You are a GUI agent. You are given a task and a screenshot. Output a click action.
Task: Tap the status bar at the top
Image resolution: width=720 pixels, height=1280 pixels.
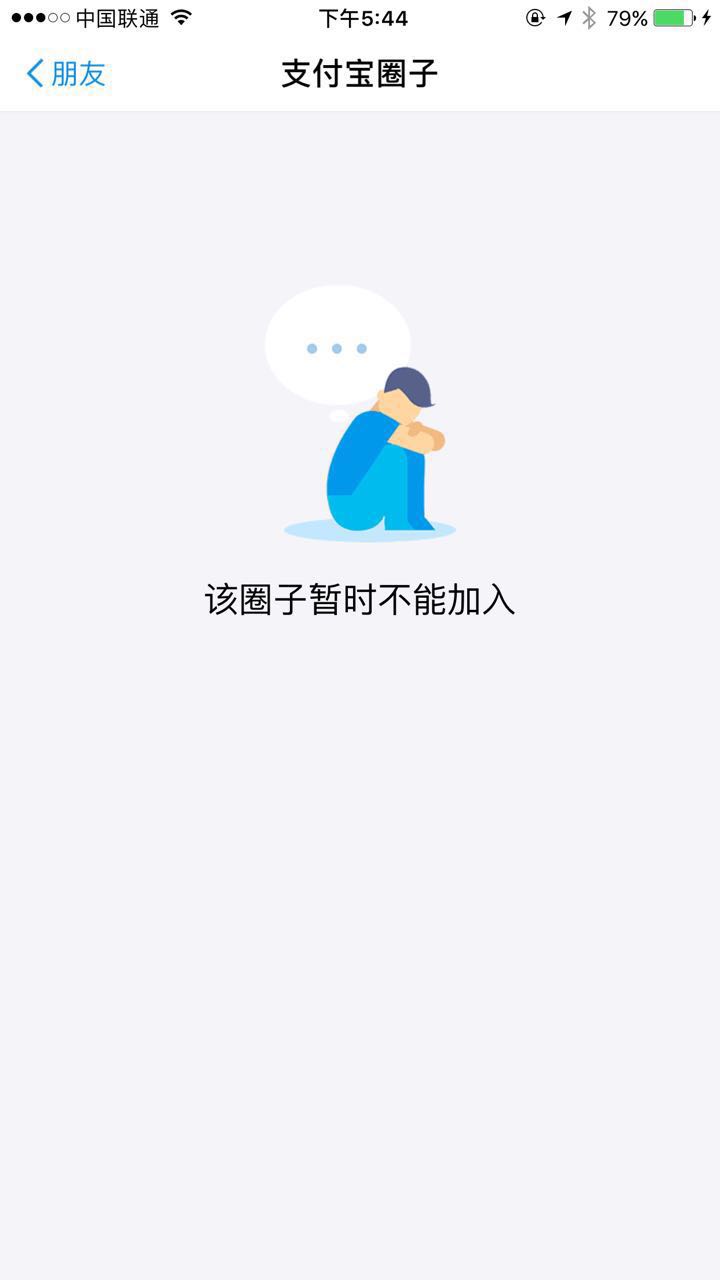[360, 17]
